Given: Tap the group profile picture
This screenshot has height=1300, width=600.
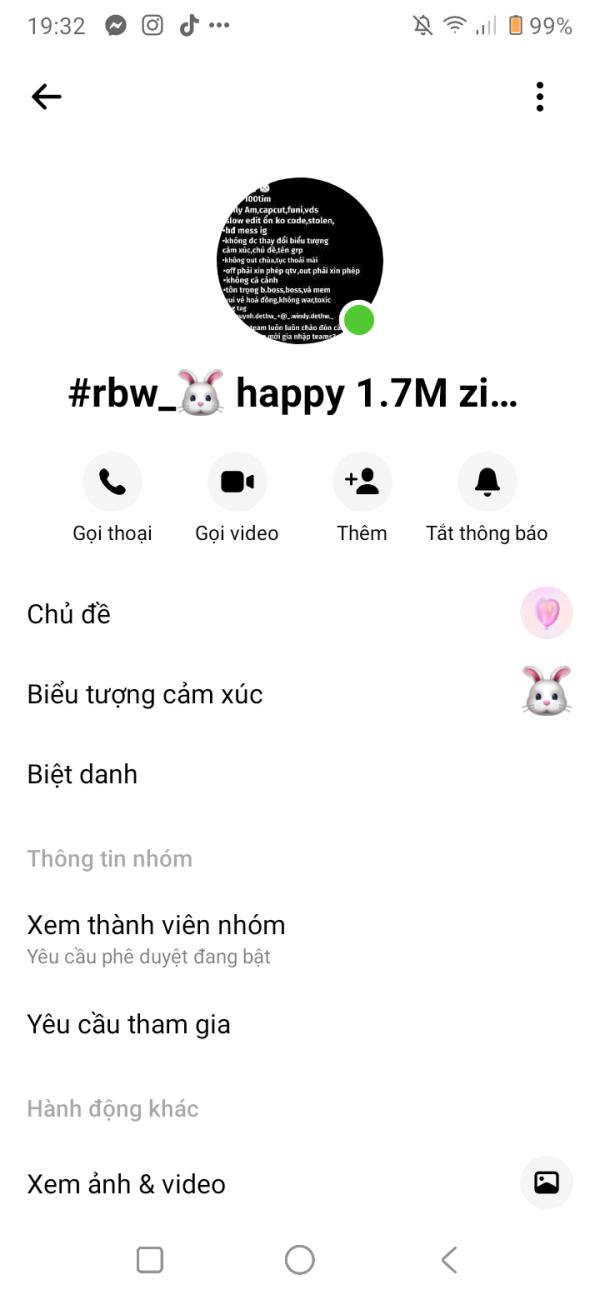Looking at the screenshot, I should point(299,260).
